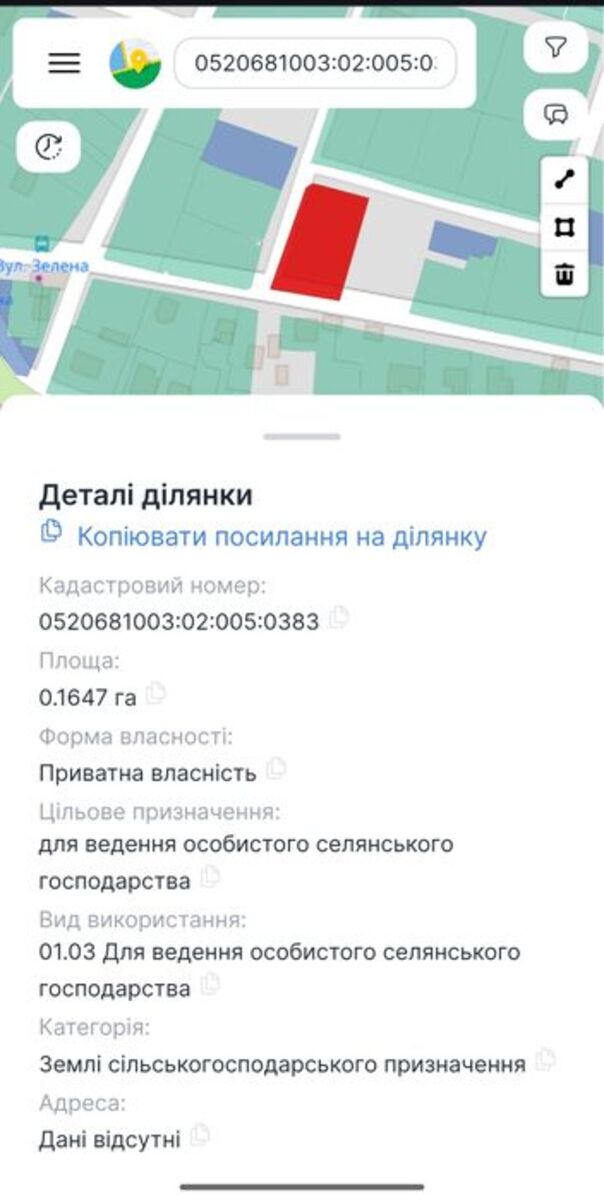Select the line measurement tool
604x1200 pixels.
(565, 180)
